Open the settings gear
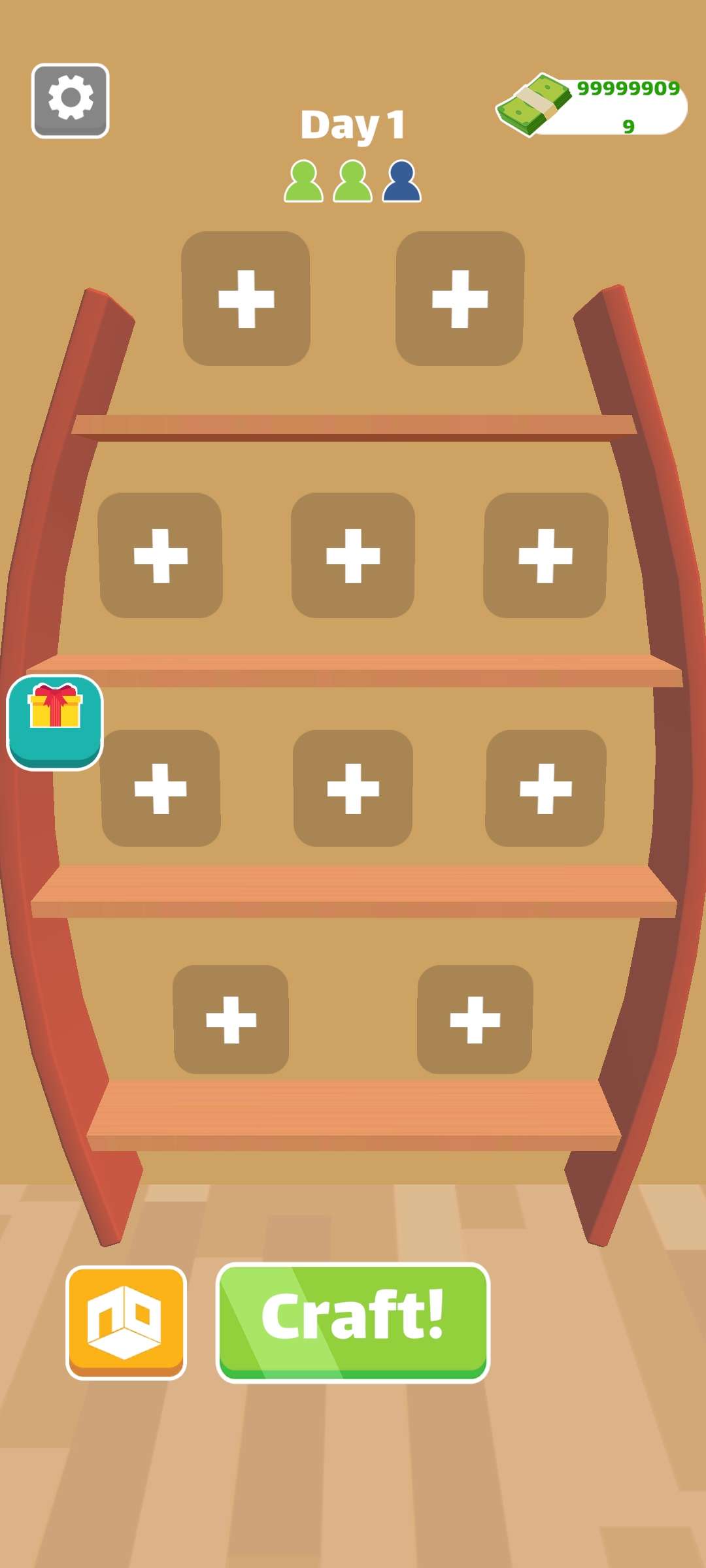The image size is (706, 1568). click(x=71, y=101)
